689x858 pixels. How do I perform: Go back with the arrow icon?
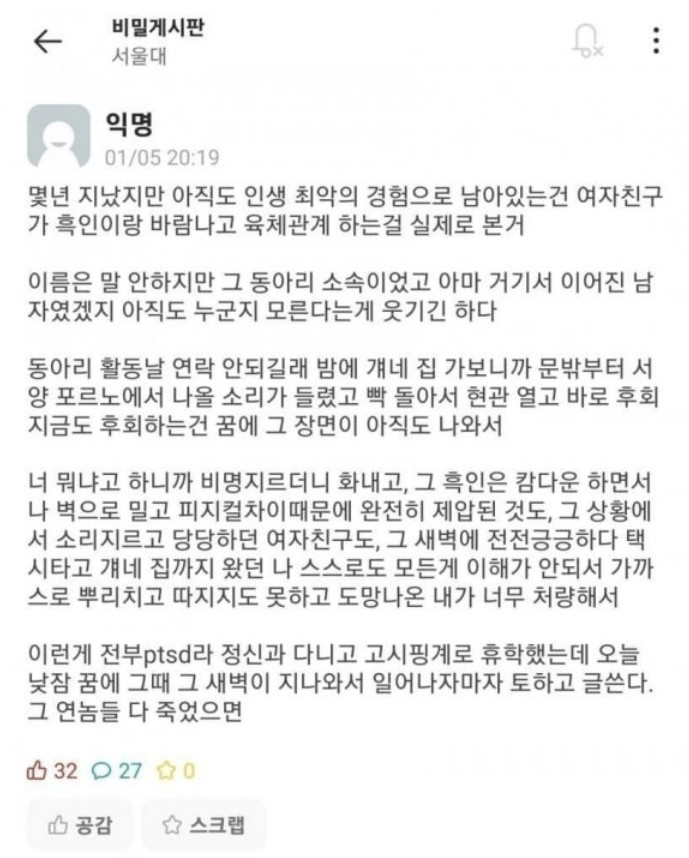tap(47, 41)
